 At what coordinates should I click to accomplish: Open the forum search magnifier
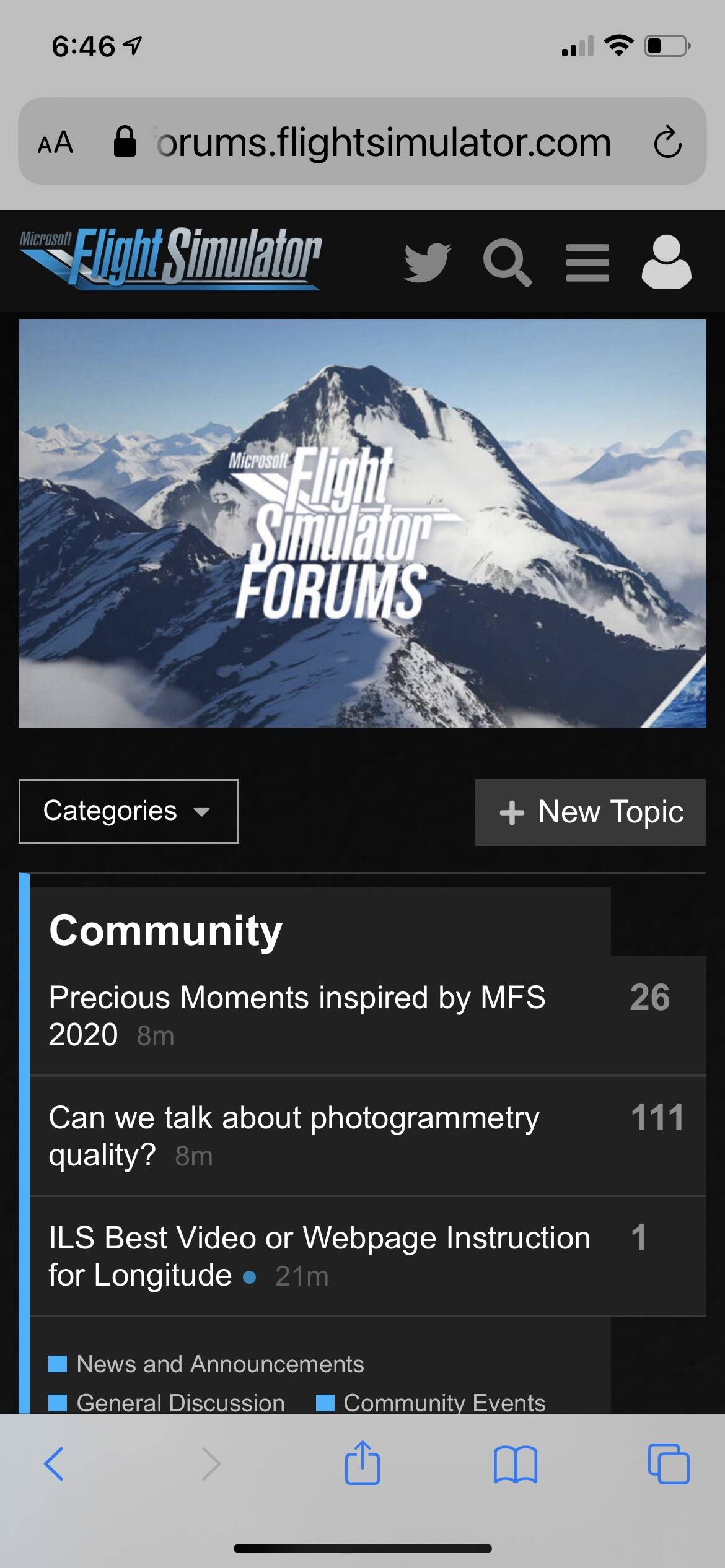tap(507, 263)
